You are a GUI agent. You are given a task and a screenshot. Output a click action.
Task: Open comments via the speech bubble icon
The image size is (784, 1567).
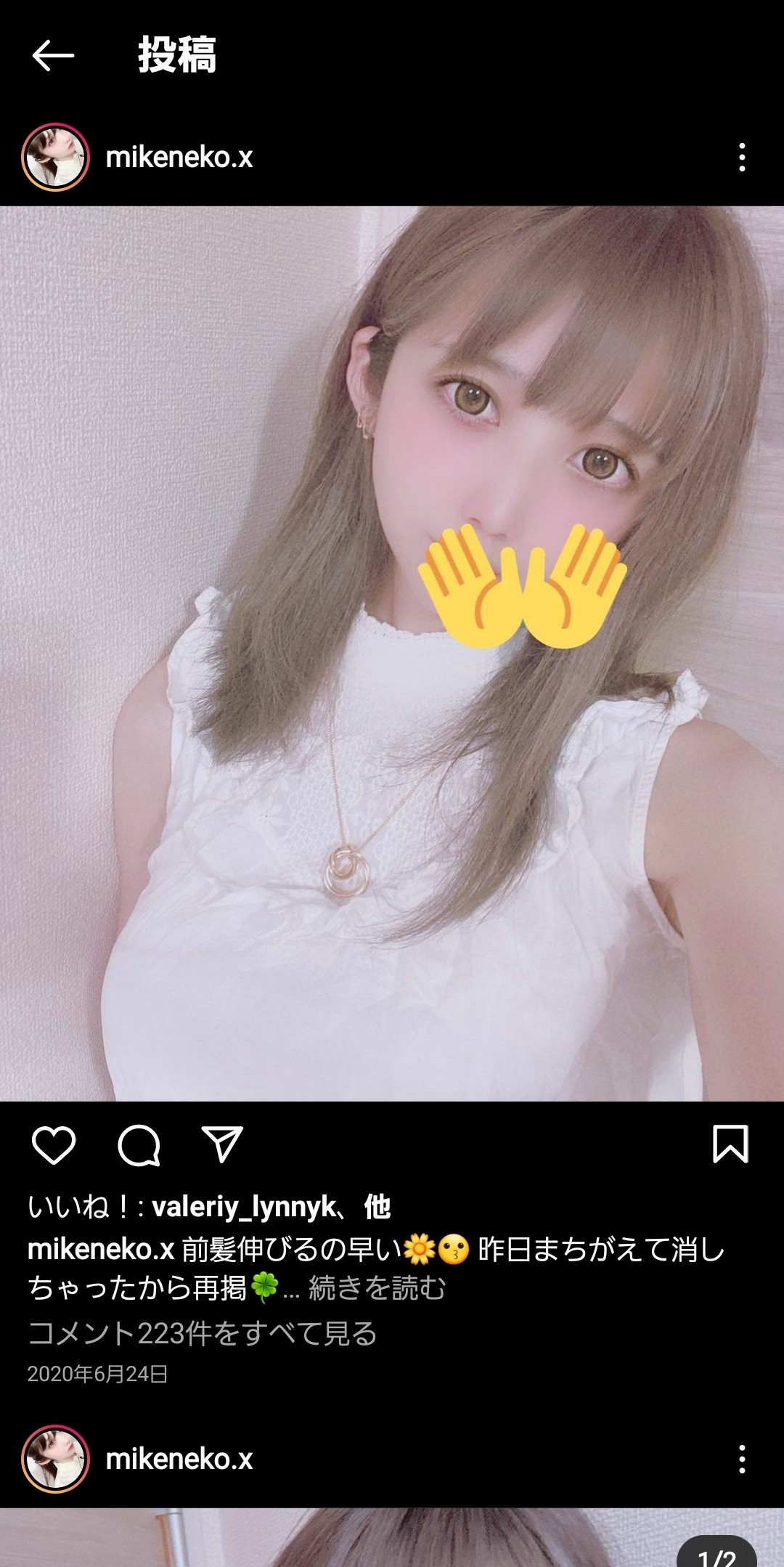[x=138, y=1145]
